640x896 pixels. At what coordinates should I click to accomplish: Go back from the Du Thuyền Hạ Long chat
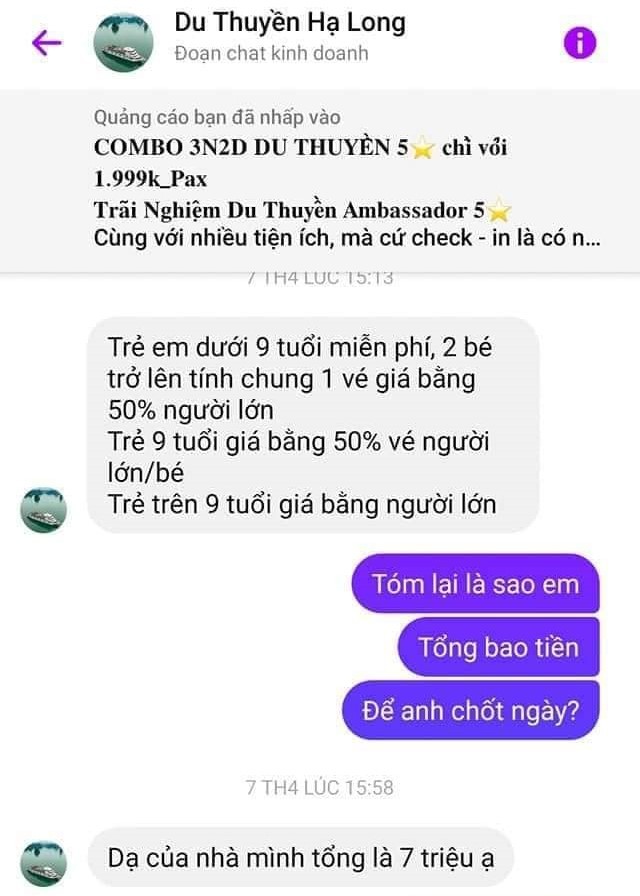[47, 42]
